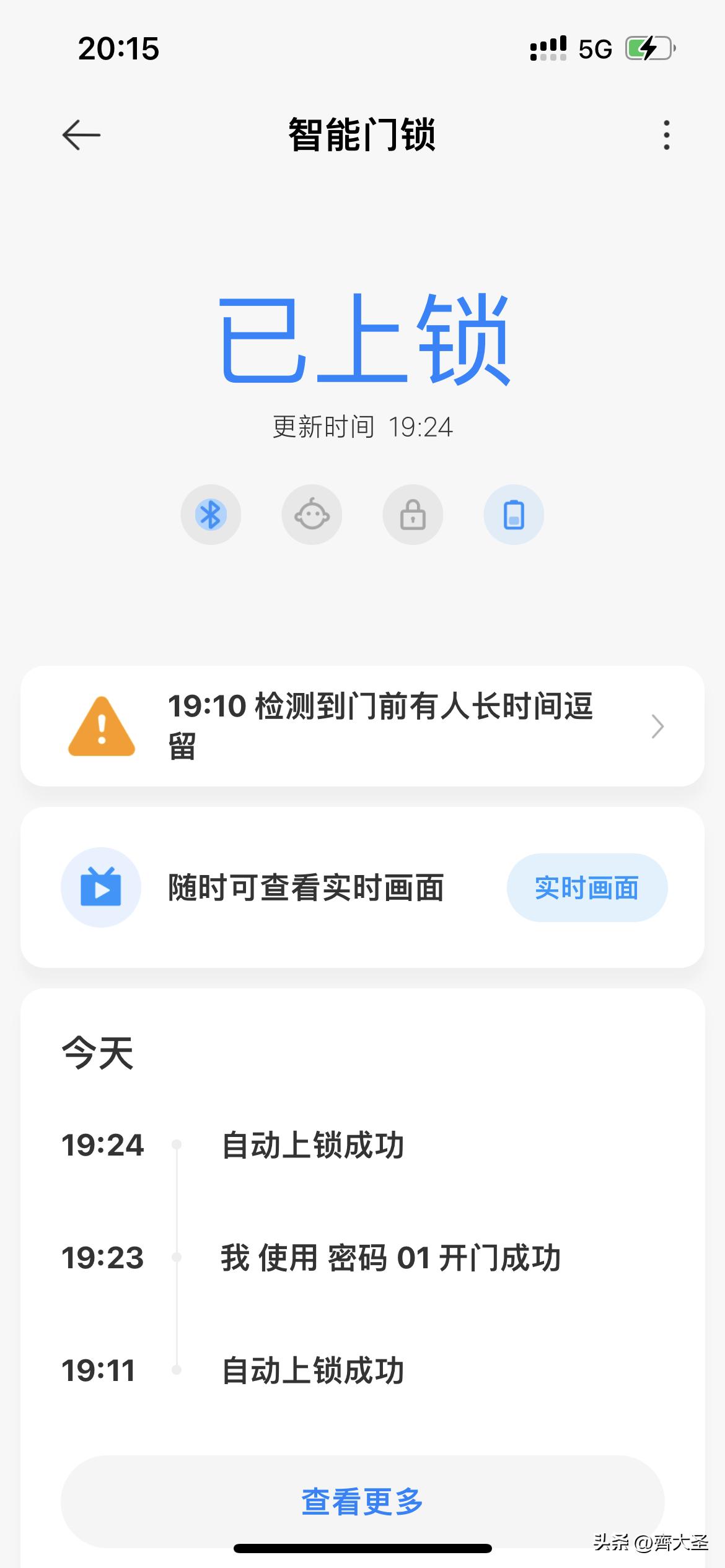The height and width of the screenshot is (1568, 725).
Task: Check the battery level icon
Action: click(x=514, y=515)
